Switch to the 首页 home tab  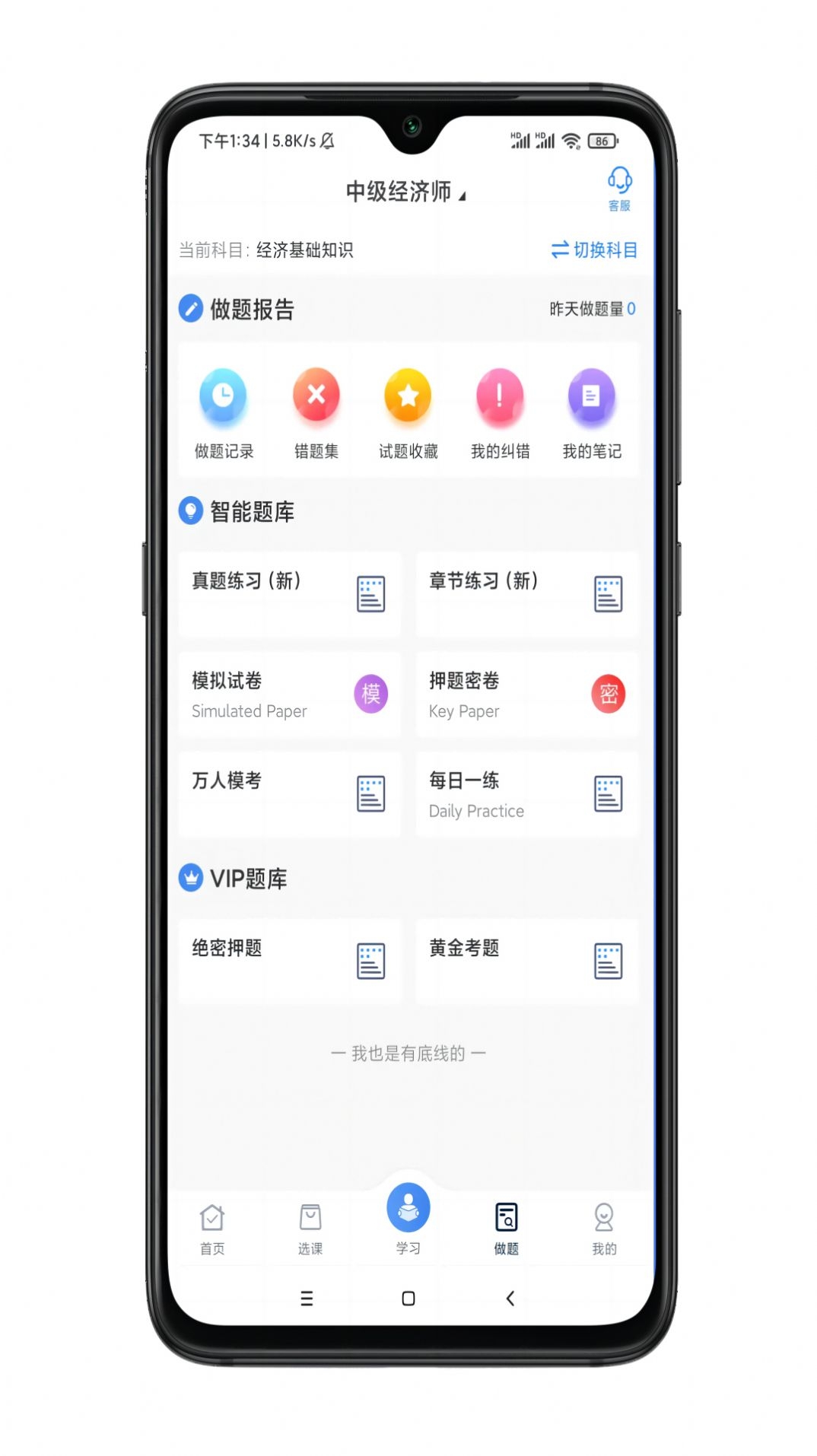[x=212, y=1227]
